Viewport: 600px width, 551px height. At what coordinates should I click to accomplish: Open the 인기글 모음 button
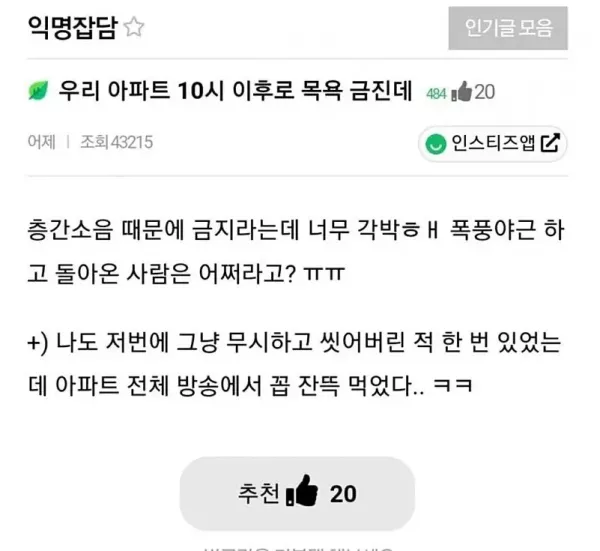click(508, 28)
